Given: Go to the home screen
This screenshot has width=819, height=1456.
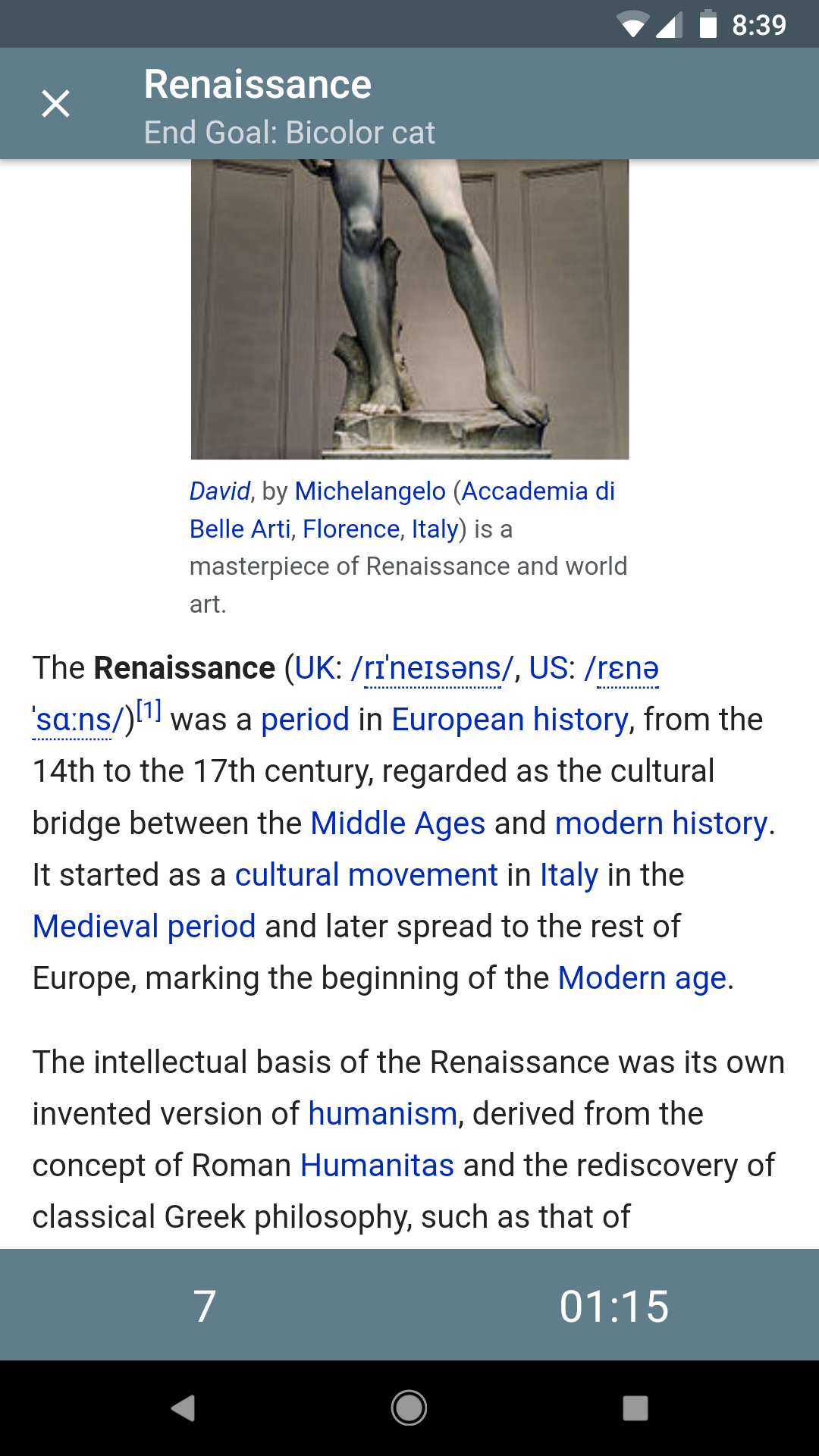Looking at the screenshot, I should [x=409, y=1408].
